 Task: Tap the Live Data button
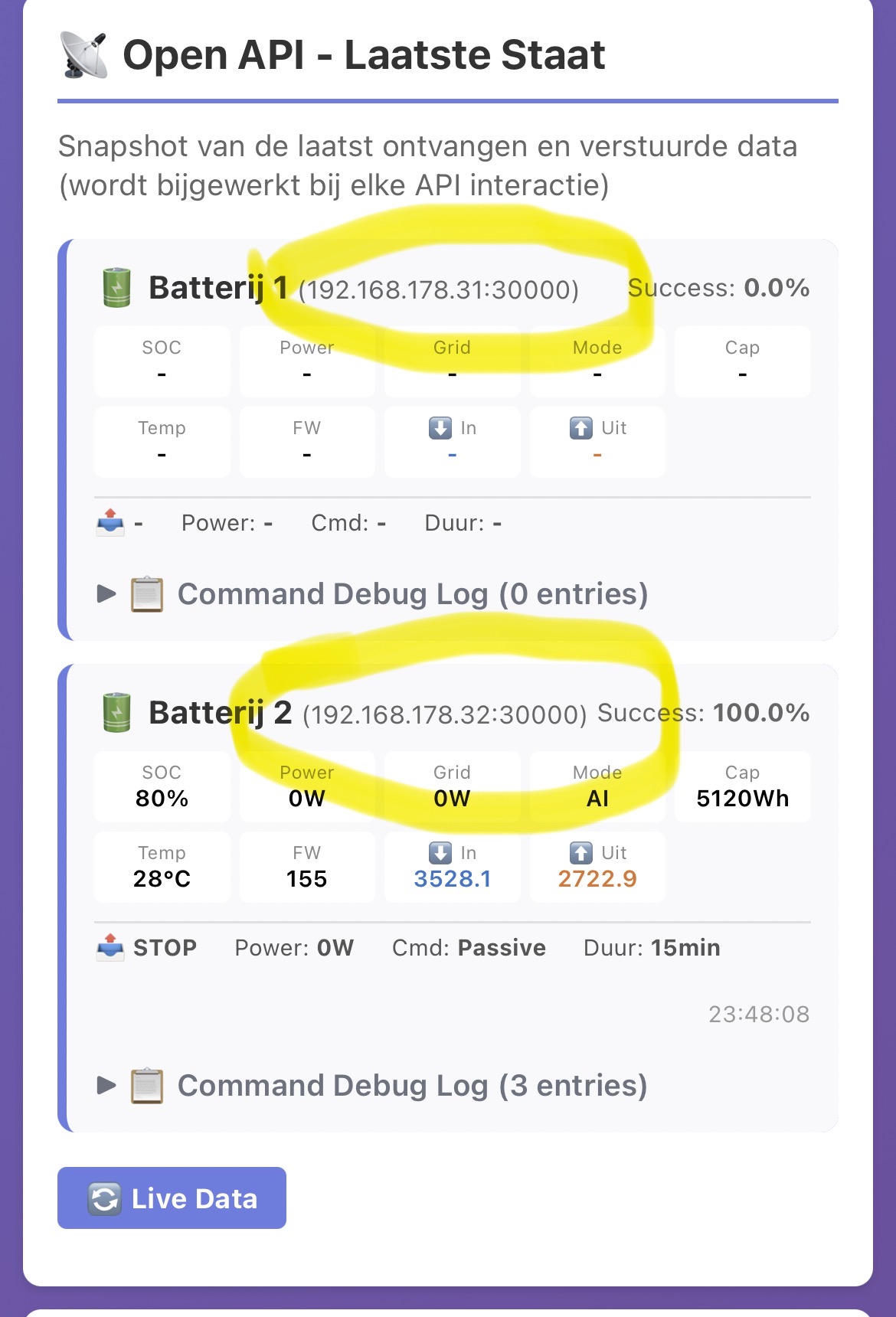pos(172,1198)
